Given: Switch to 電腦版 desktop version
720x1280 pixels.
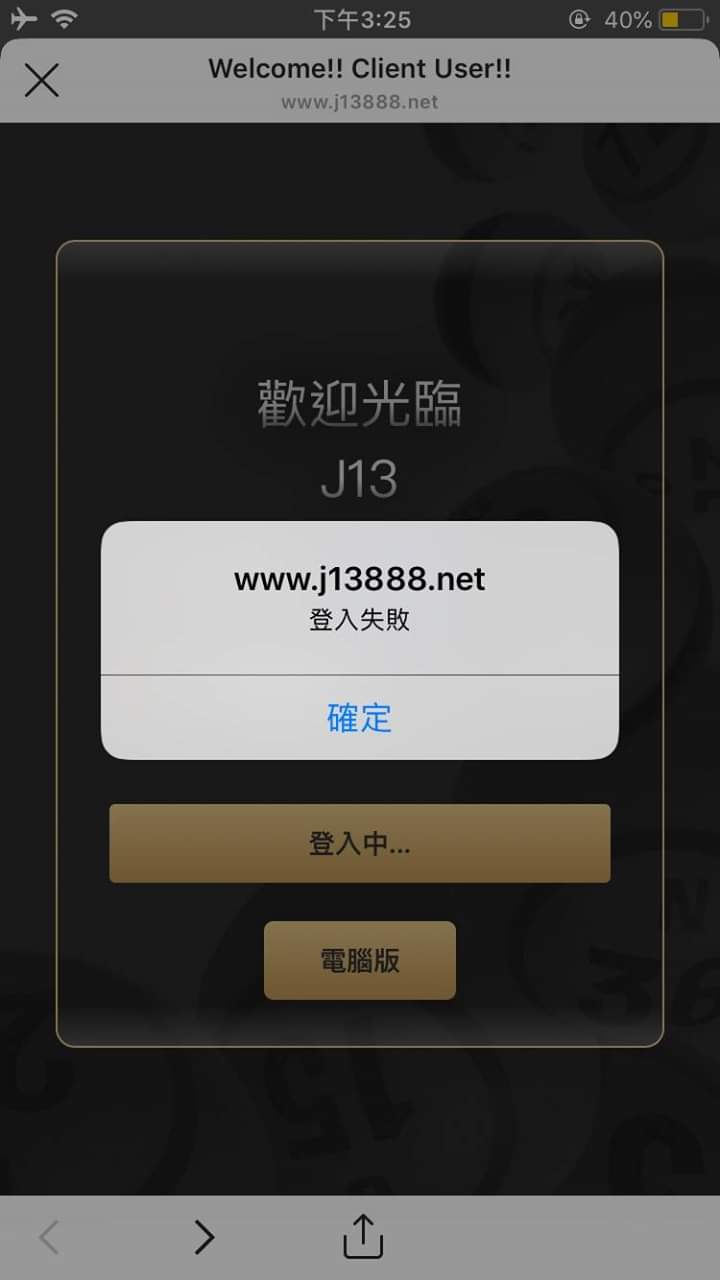Looking at the screenshot, I should pos(359,960).
